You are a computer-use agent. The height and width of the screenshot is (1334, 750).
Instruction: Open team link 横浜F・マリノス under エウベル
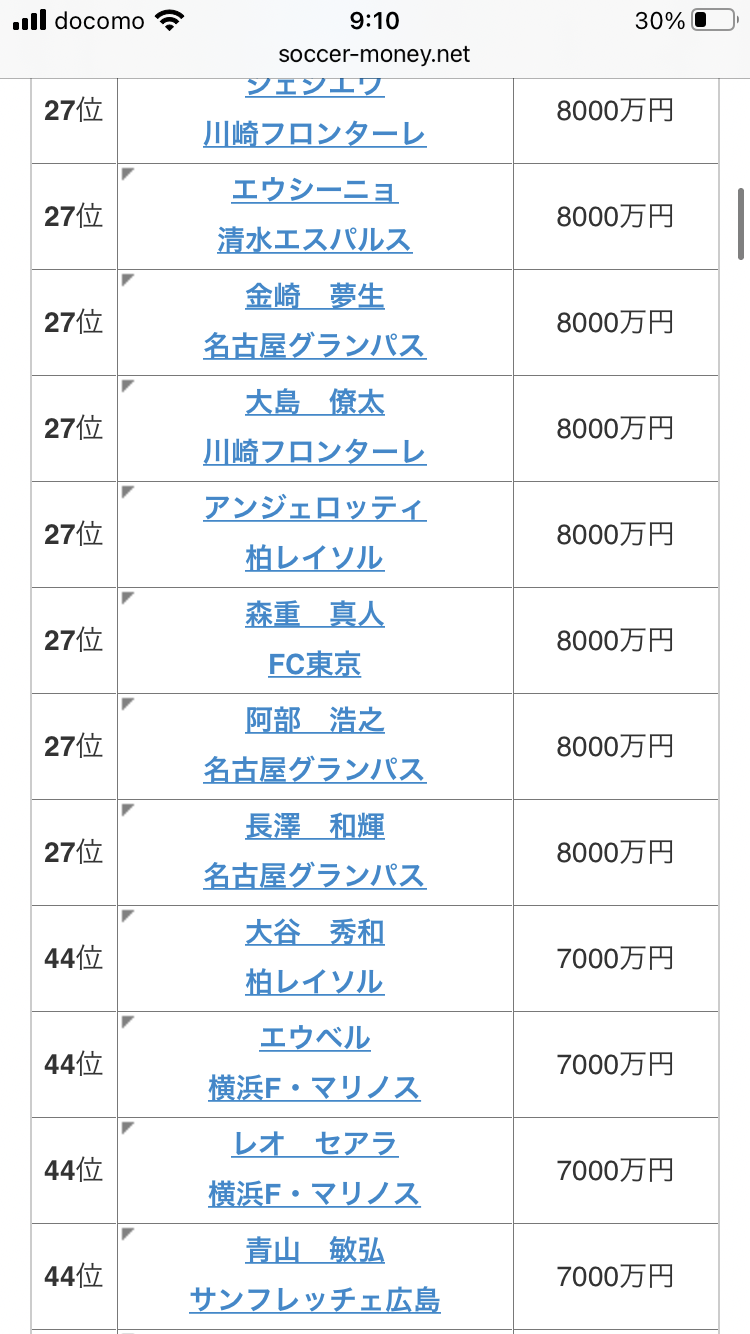(x=315, y=1088)
